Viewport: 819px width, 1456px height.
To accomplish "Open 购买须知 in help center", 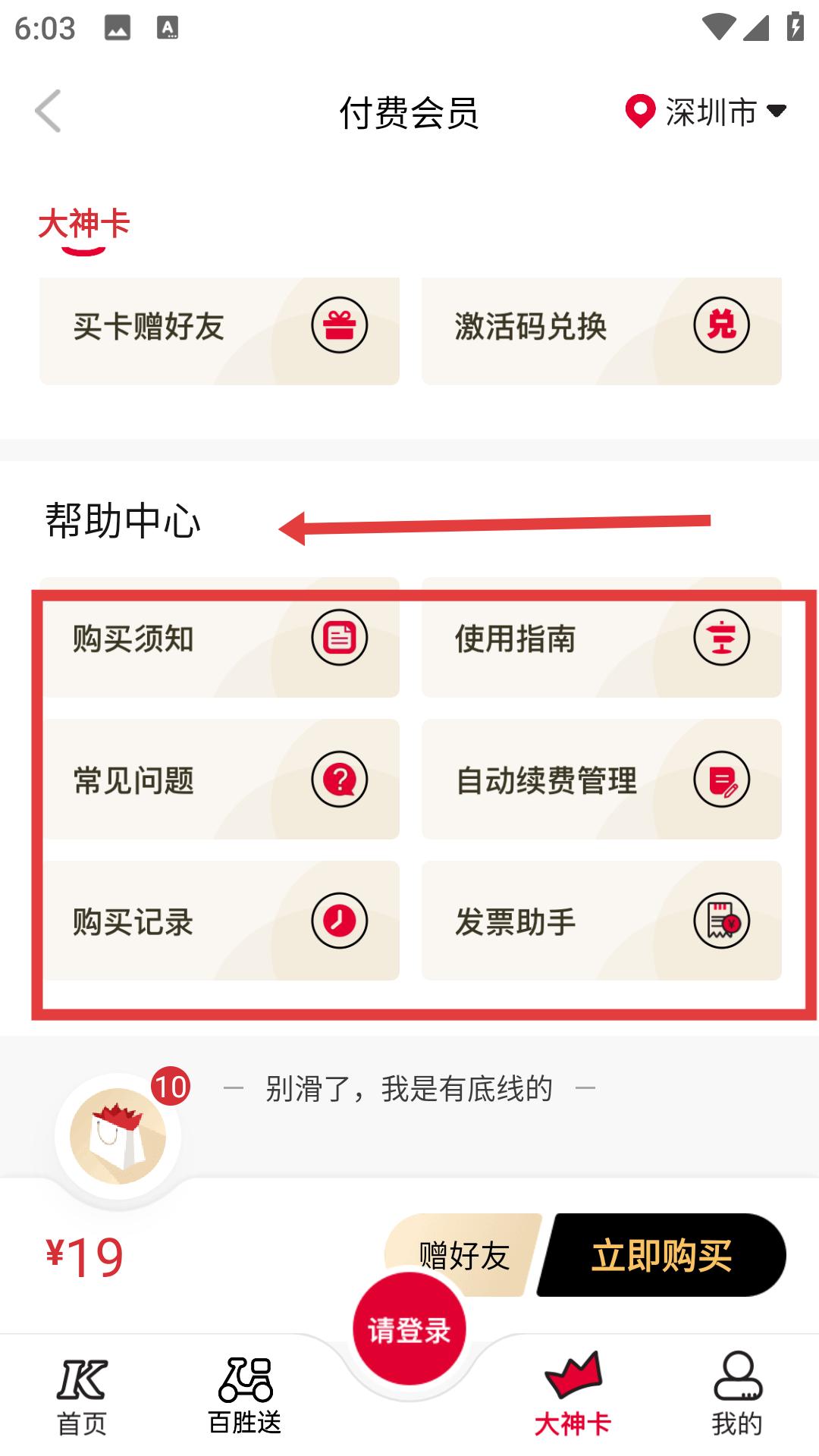I will pos(219,639).
